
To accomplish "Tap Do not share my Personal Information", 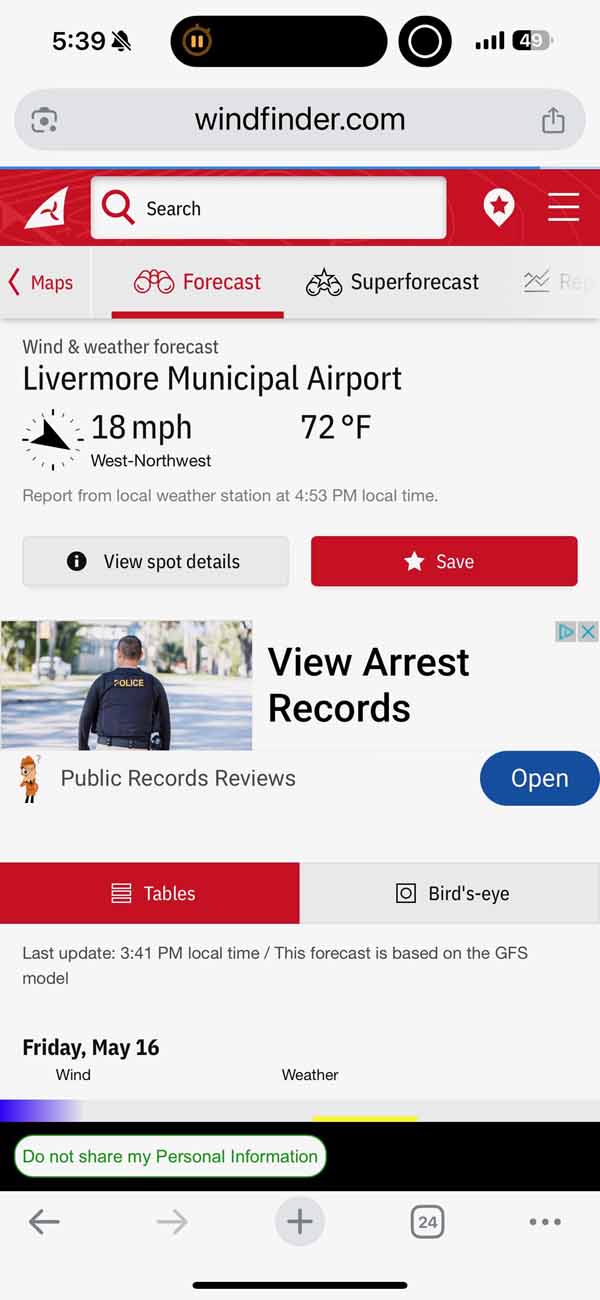I will pos(170,1156).
